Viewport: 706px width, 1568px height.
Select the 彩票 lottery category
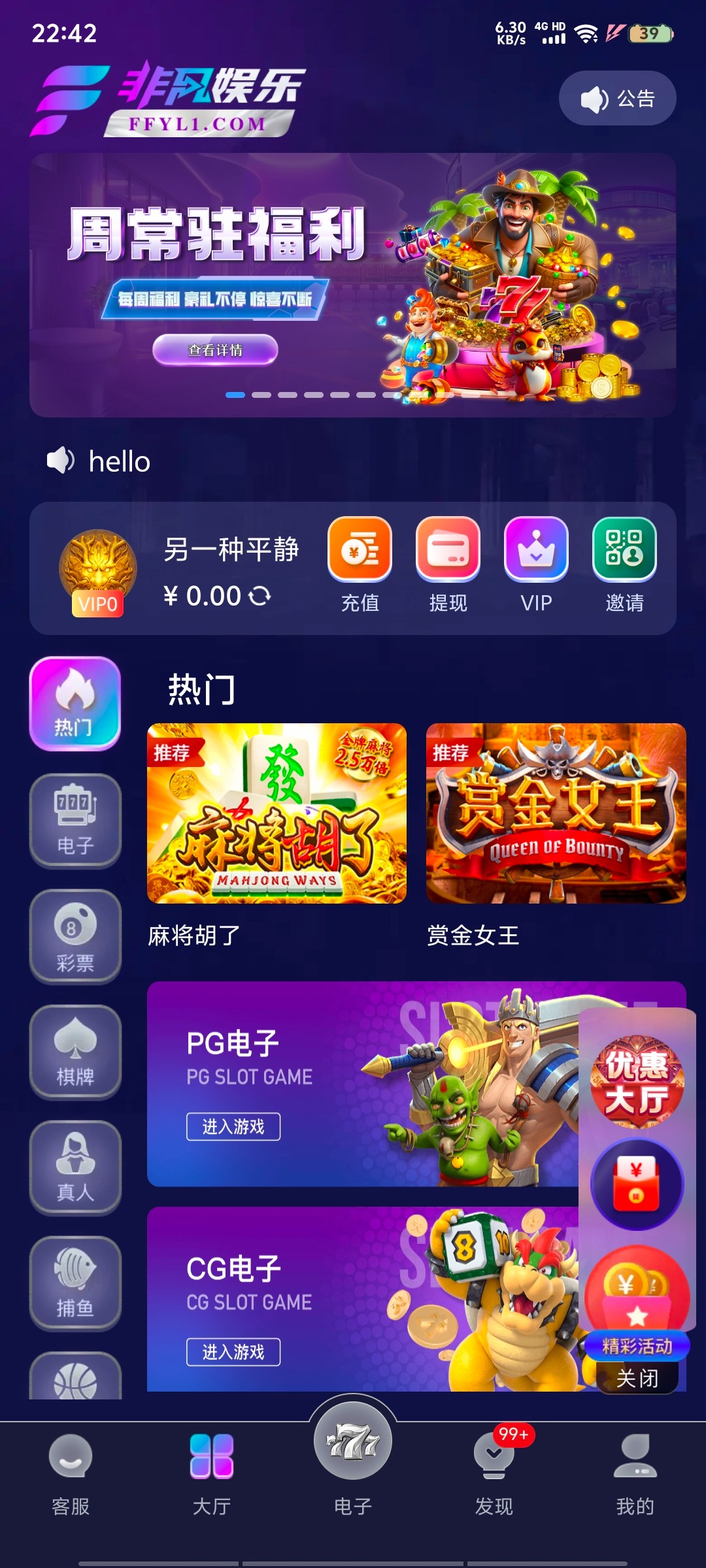point(75,936)
